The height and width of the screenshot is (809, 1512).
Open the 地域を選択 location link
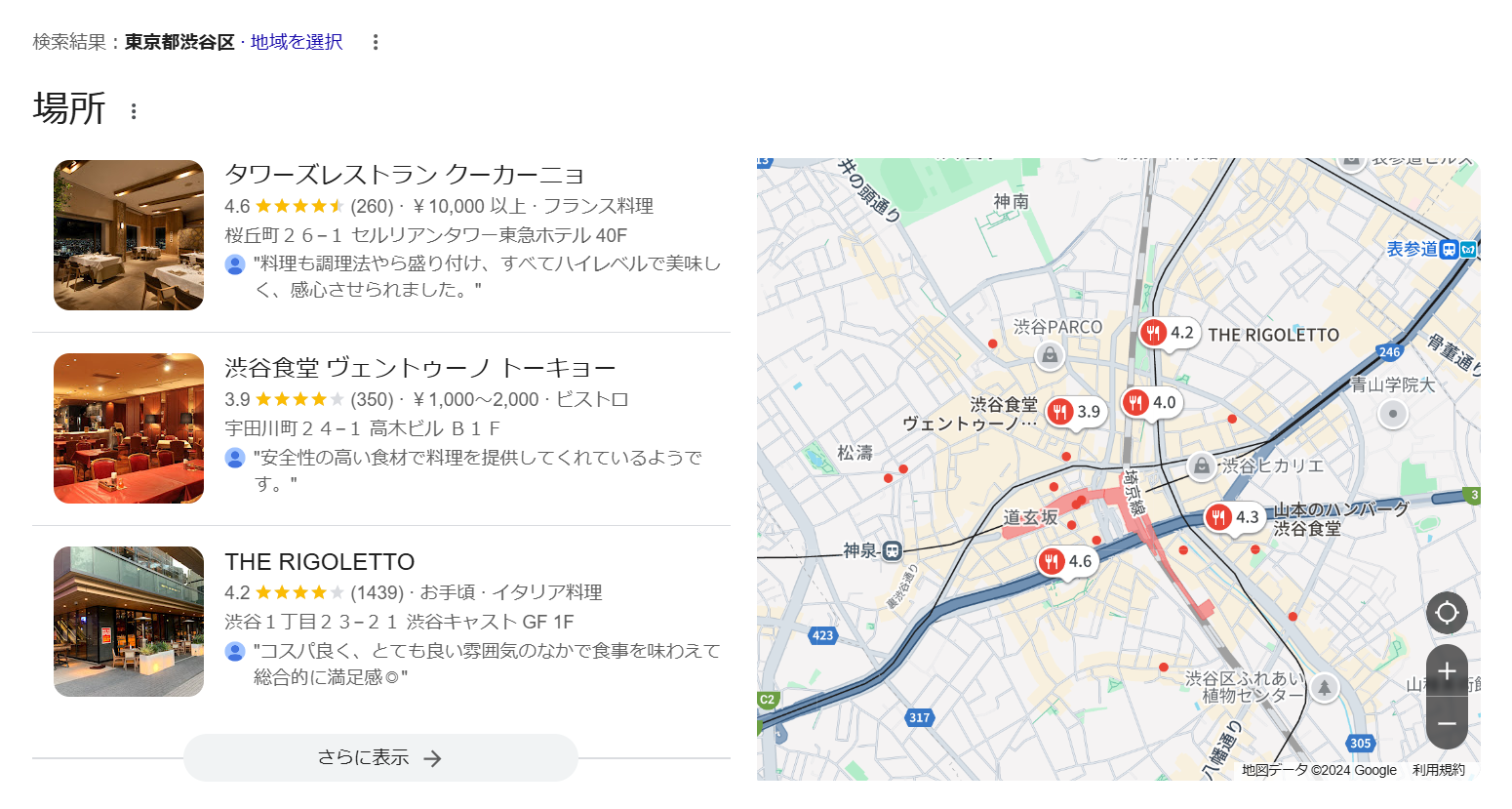297,42
